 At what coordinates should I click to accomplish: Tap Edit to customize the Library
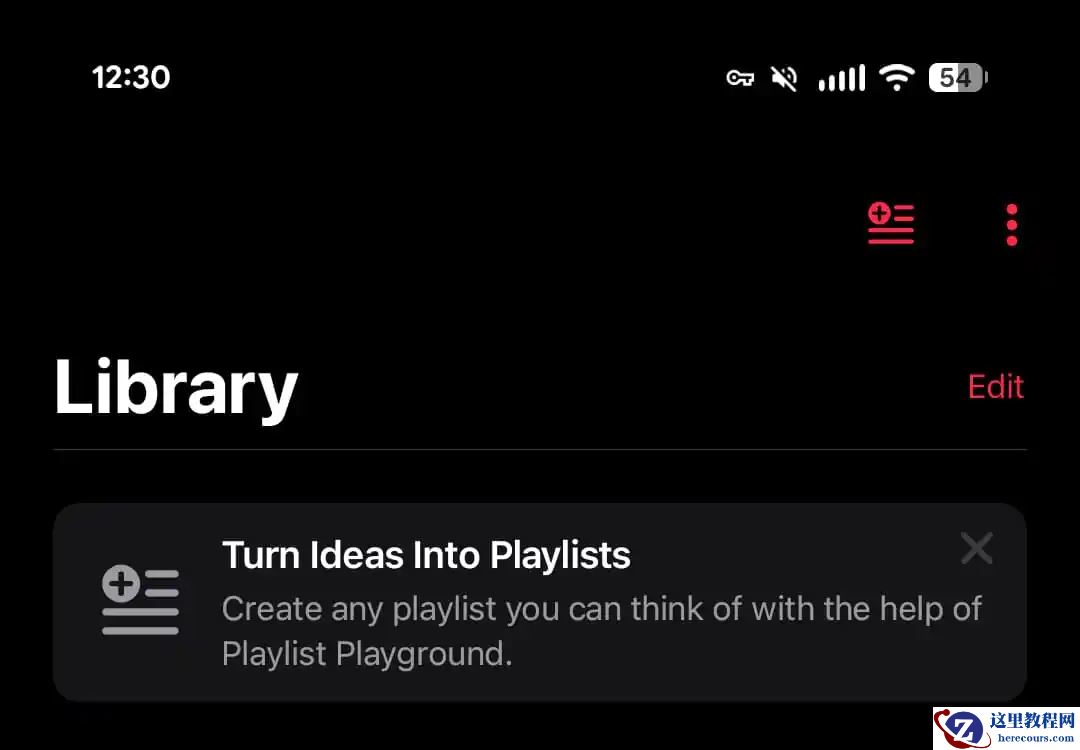coord(995,387)
